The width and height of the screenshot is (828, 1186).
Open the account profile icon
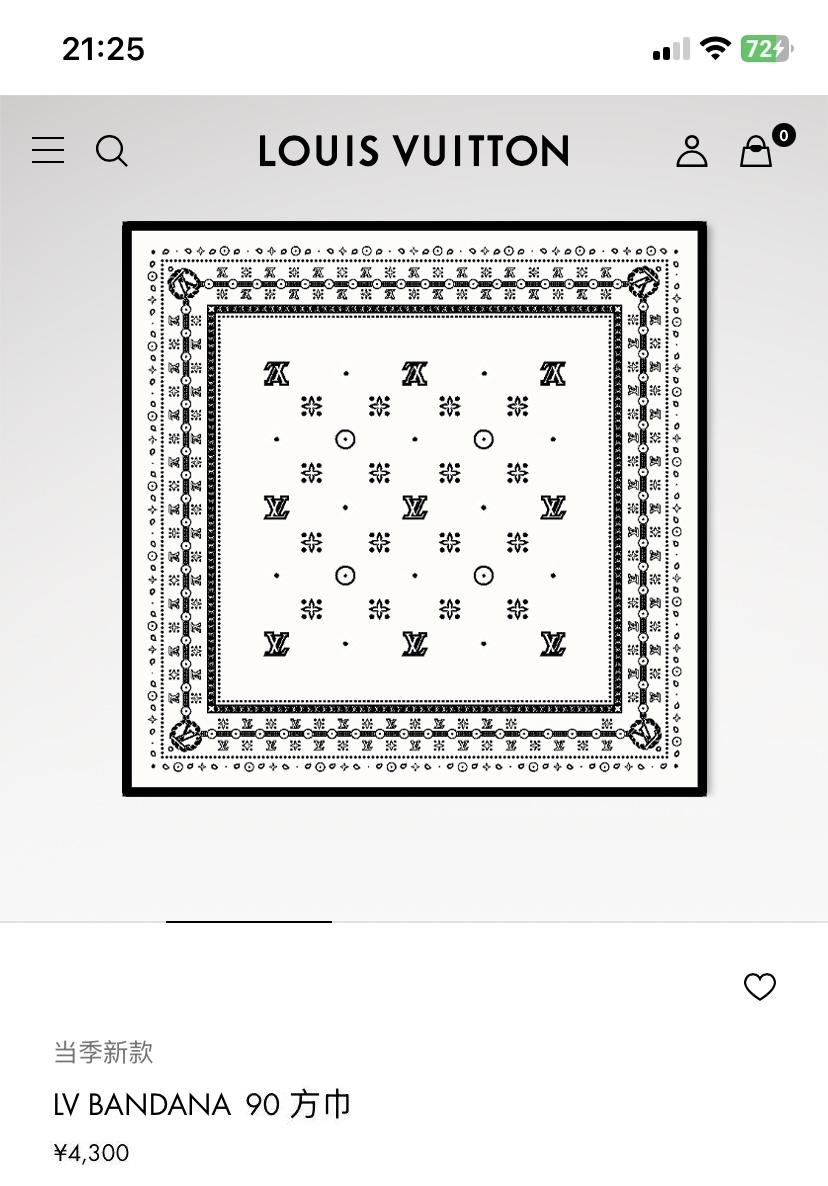(691, 151)
